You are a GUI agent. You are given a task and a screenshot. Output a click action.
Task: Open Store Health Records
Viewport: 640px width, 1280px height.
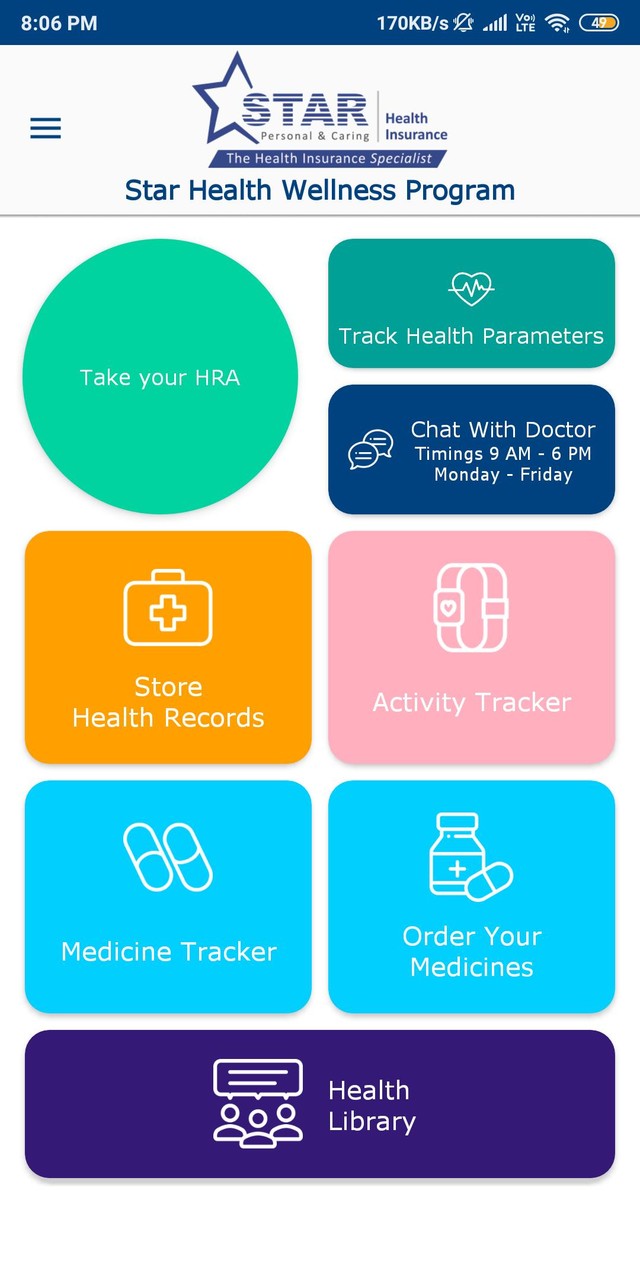point(168,647)
